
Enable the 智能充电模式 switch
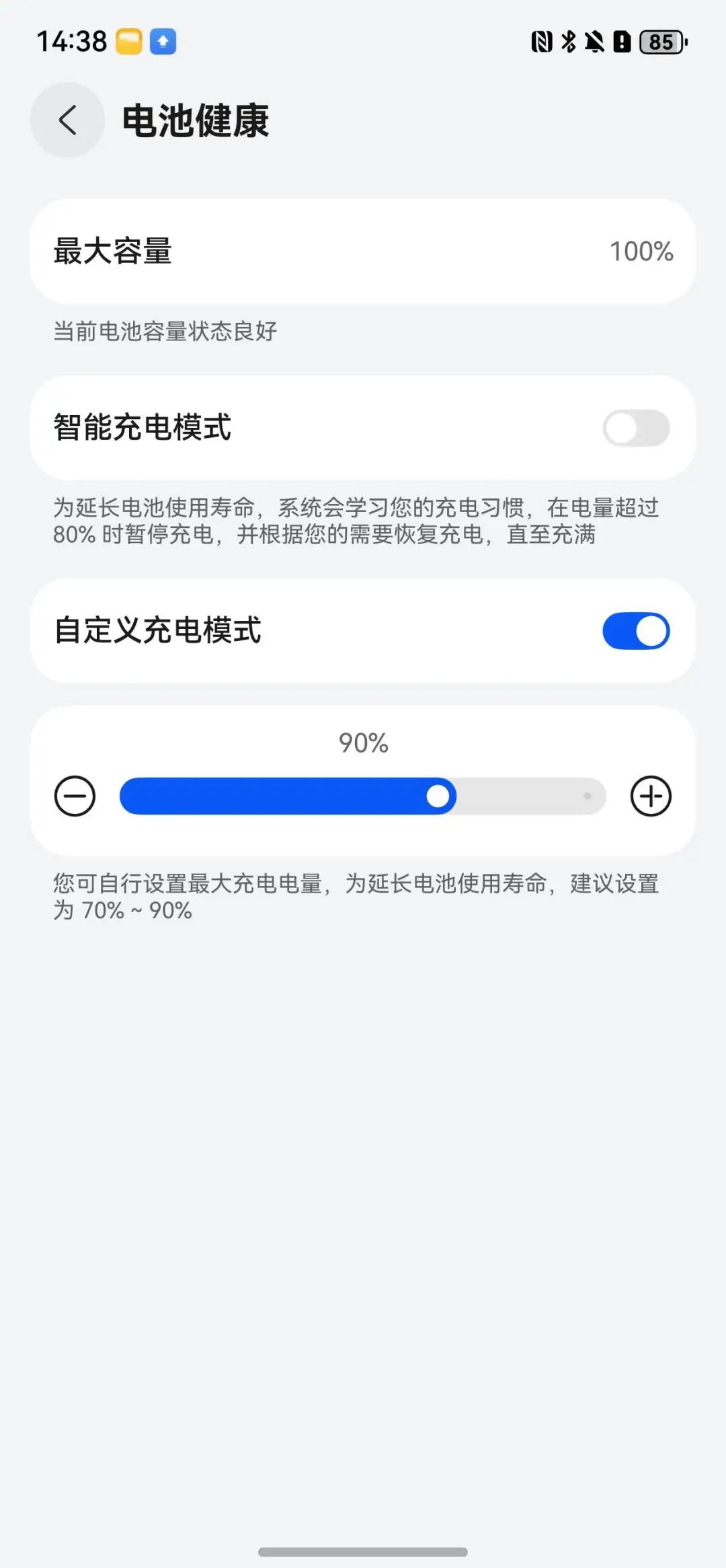pos(636,428)
